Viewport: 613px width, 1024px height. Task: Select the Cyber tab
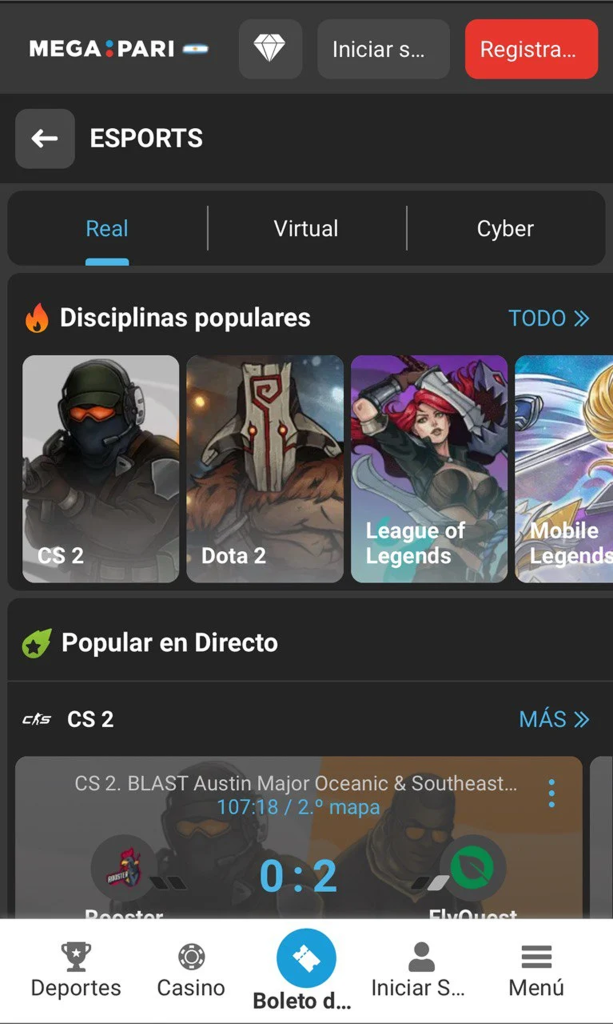tap(505, 229)
